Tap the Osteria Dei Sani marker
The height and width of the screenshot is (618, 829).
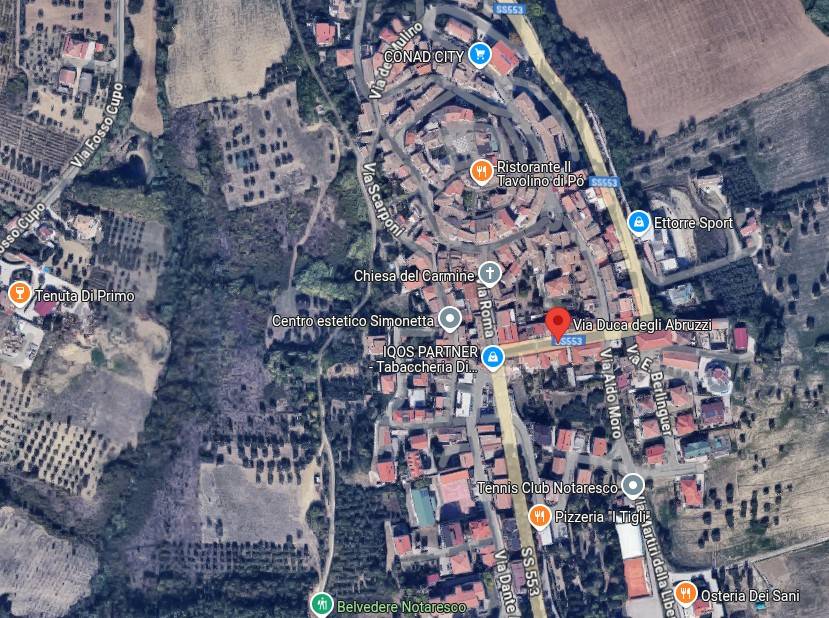685,594
